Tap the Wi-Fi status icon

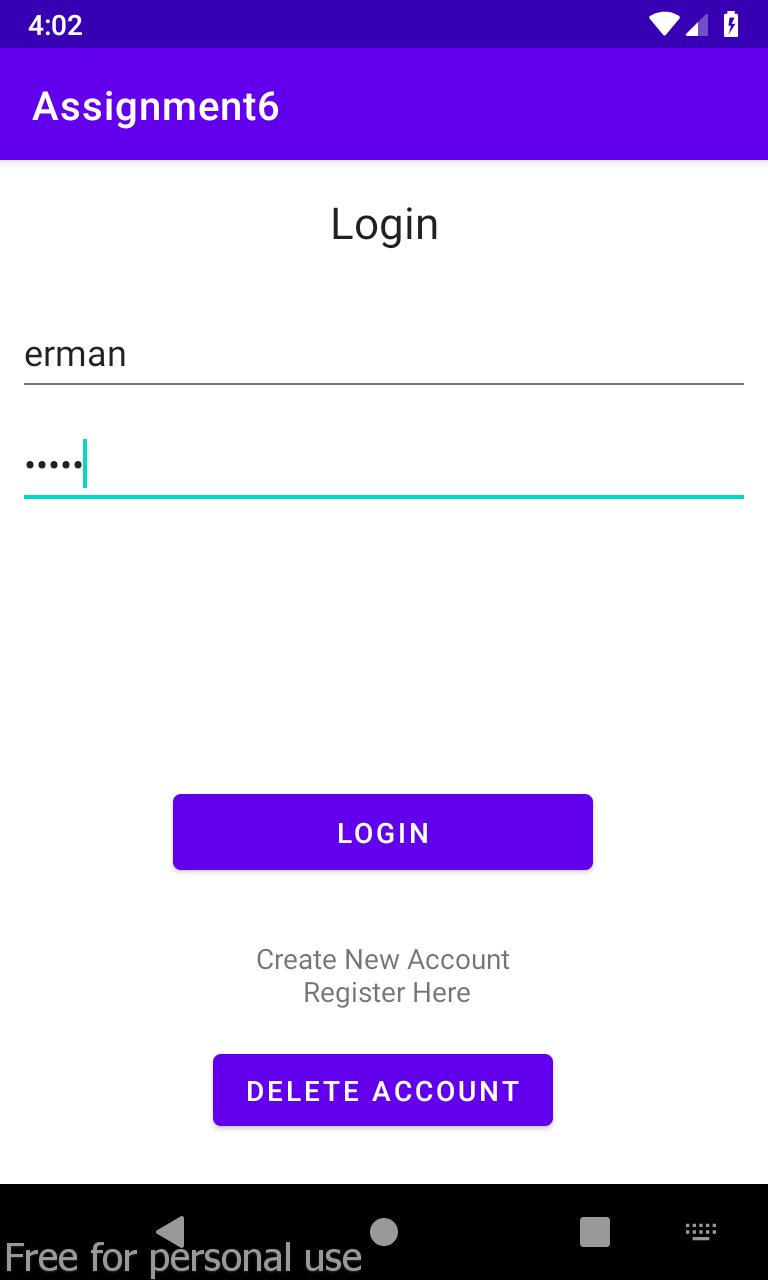pyautogui.click(x=663, y=25)
